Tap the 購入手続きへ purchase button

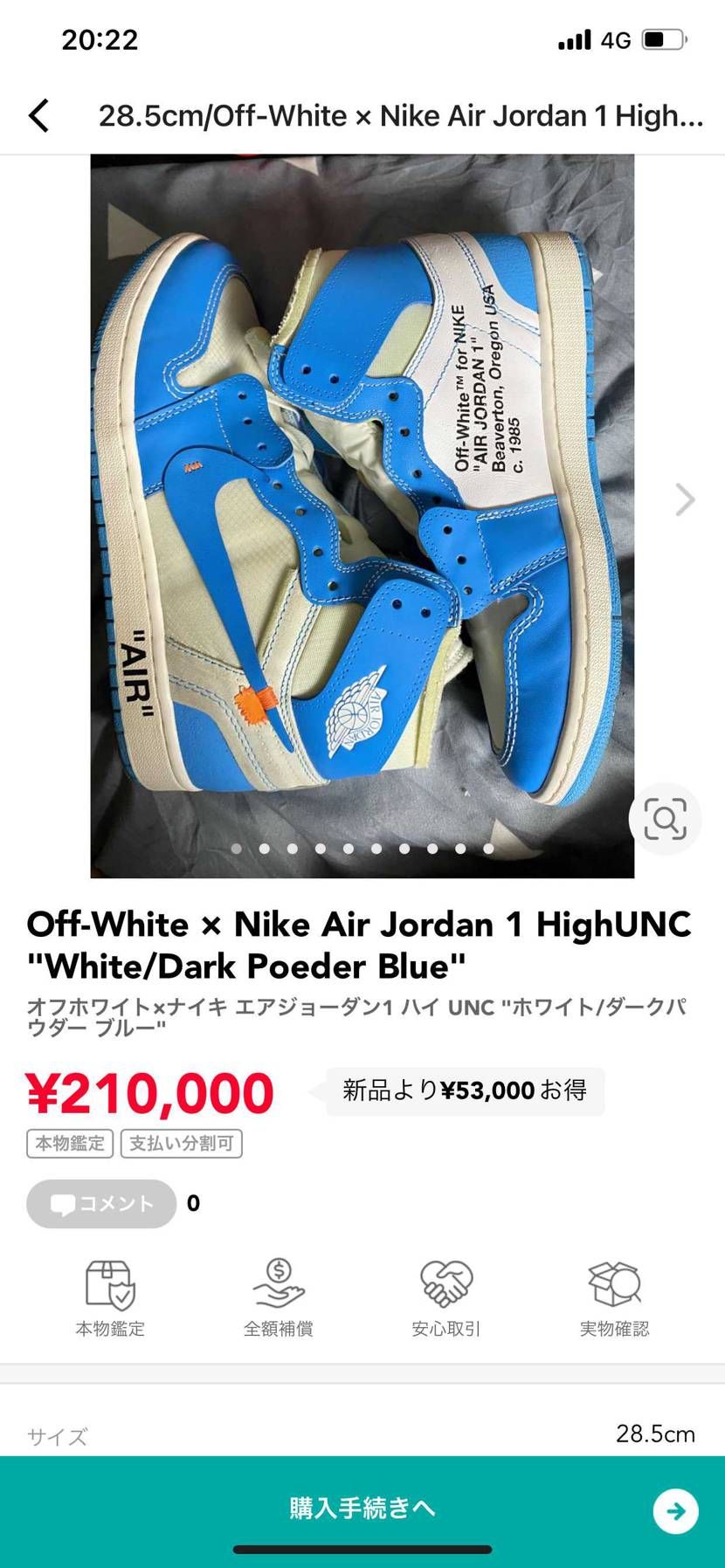(362, 1506)
